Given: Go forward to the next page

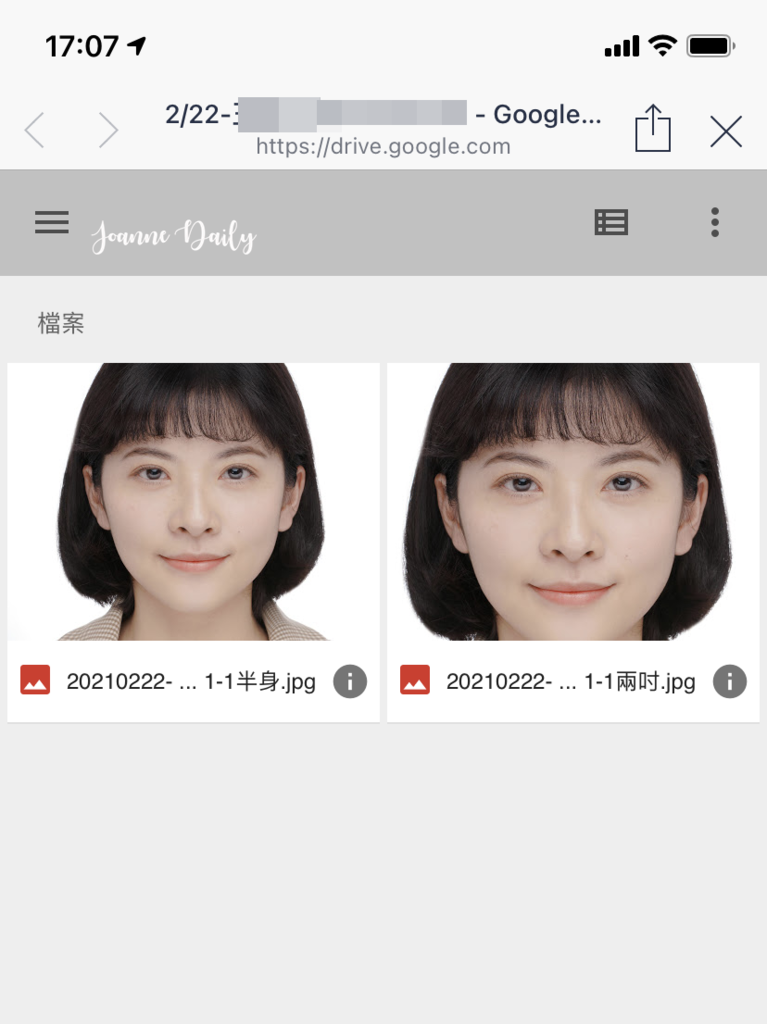Looking at the screenshot, I should tap(108, 131).
